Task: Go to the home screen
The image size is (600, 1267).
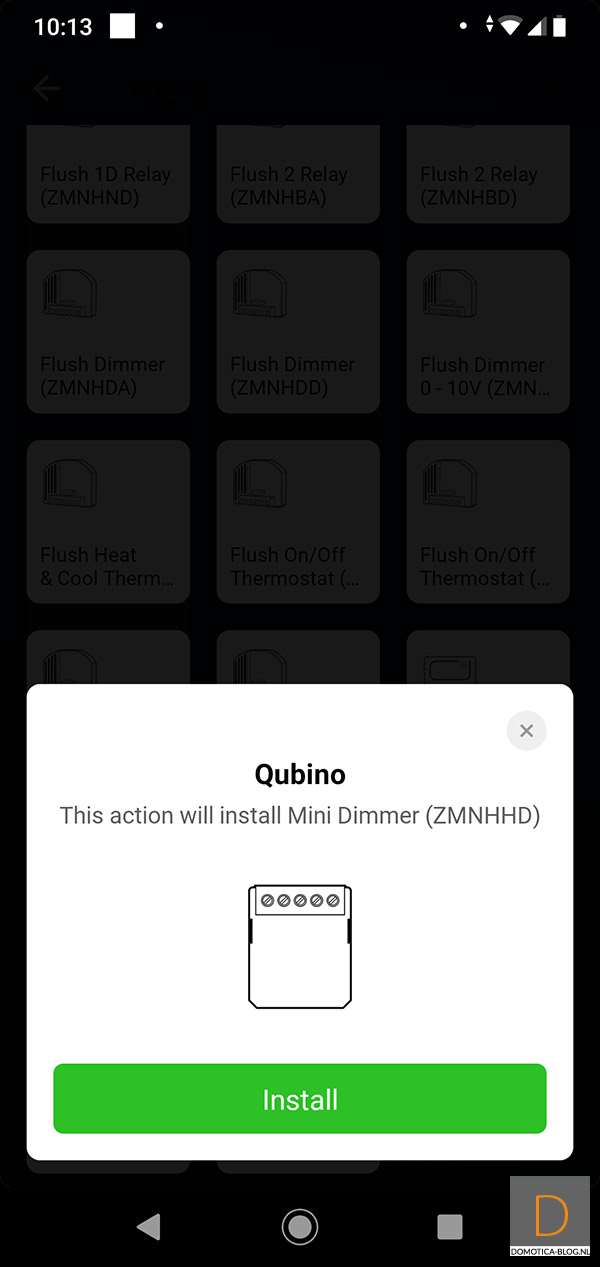Action: coord(299,1226)
